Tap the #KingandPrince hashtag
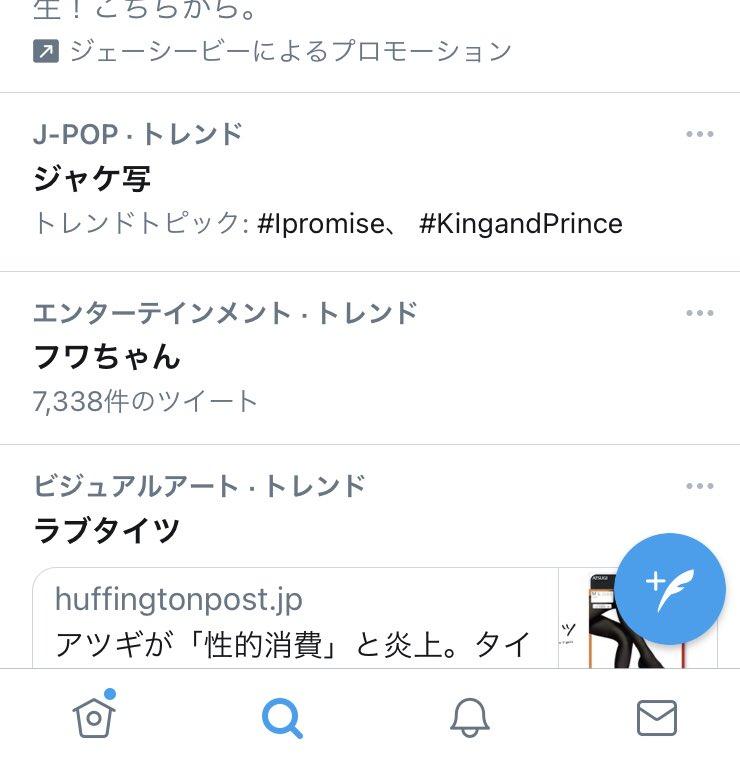This screenshot has height=767, width=740. (520, 223)
